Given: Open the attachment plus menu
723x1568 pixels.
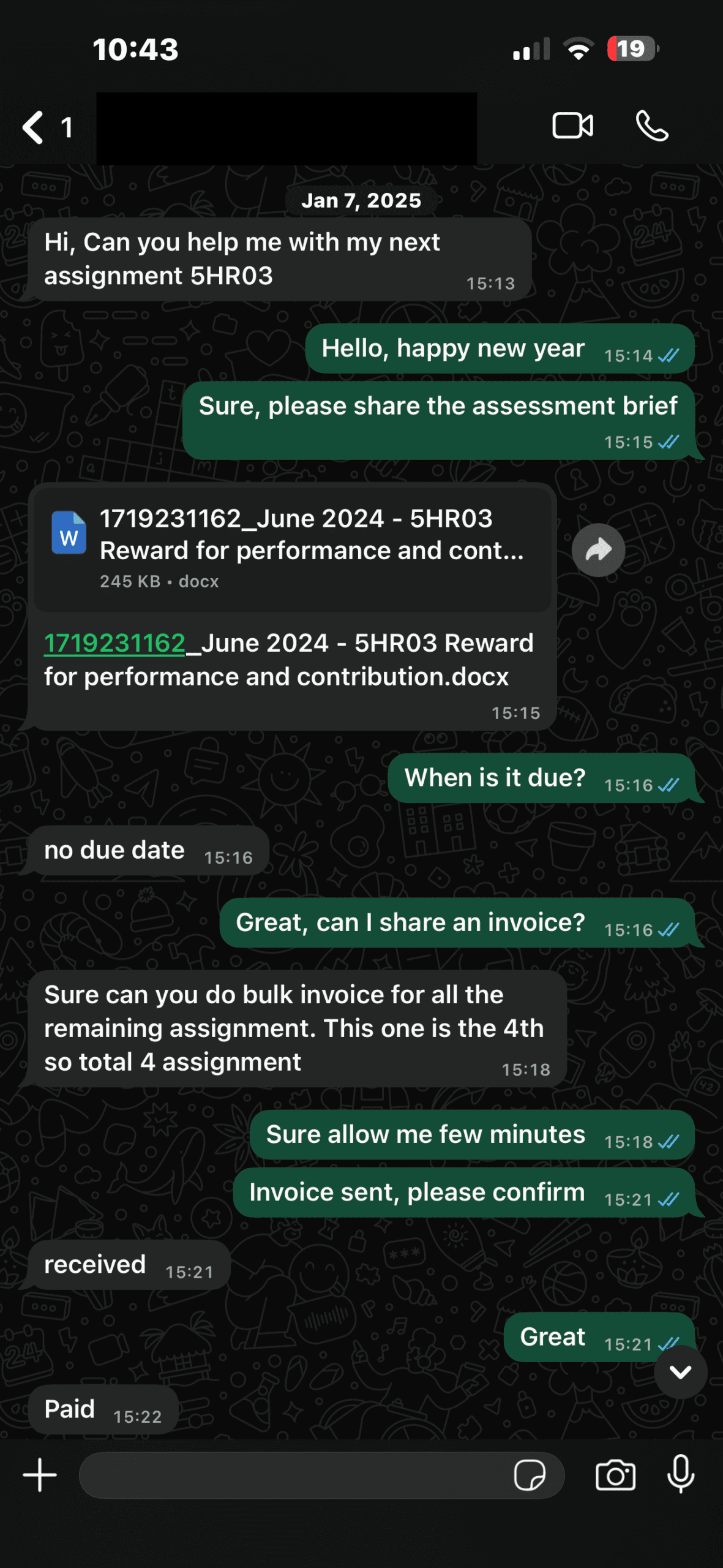Looking at the screenshot, I should click(x=40, y=1475).
